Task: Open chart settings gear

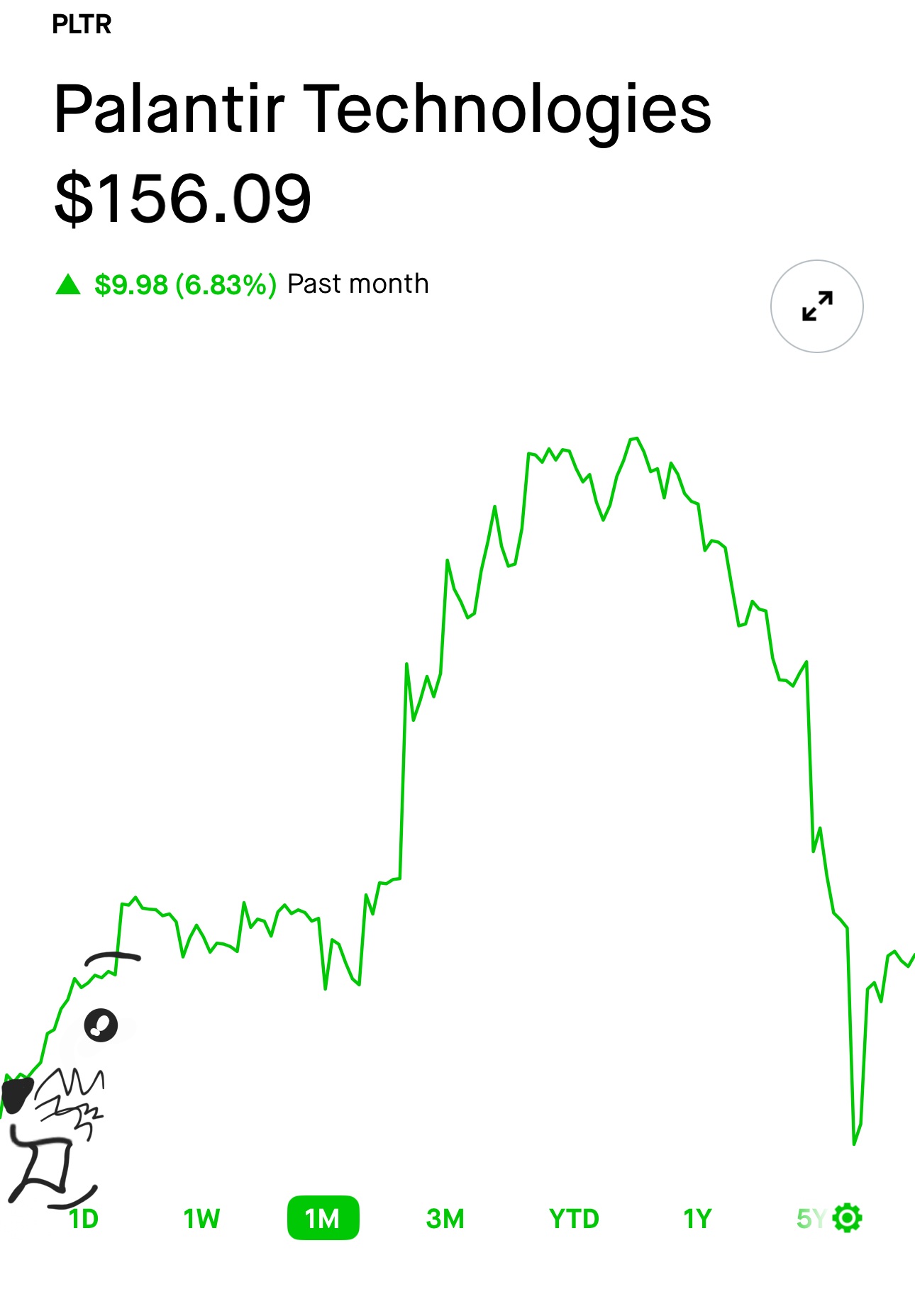Action: point(848,1218)
